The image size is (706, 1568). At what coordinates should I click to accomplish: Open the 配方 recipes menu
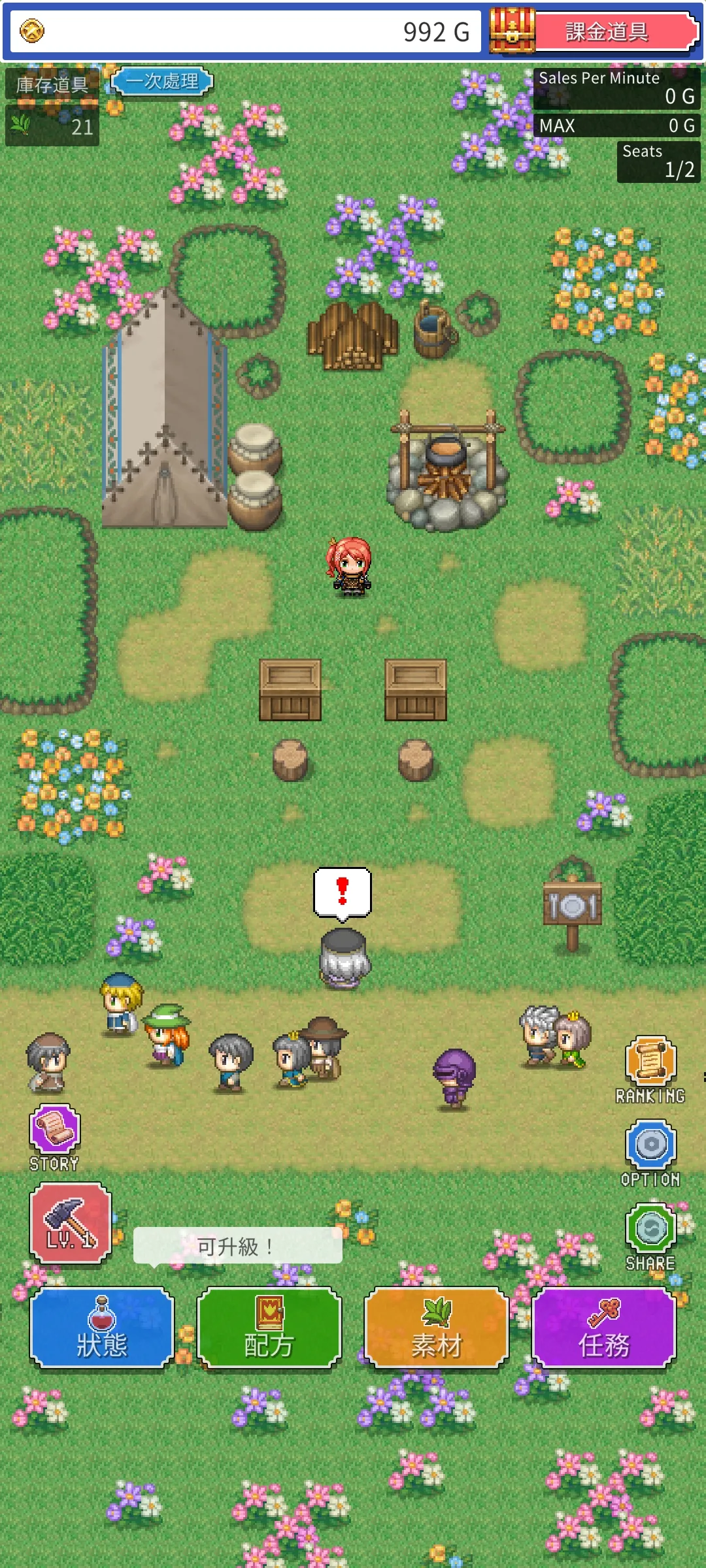point(269,1328)
